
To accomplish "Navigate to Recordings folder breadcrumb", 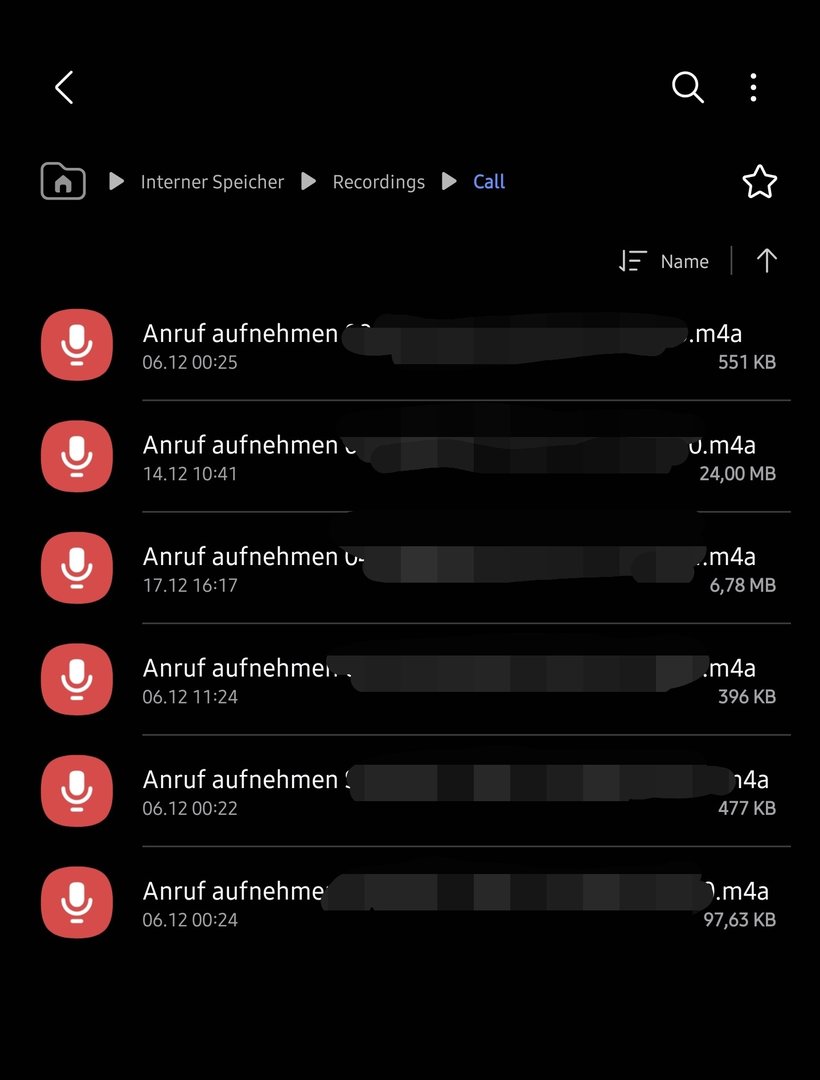I will click(378, 182).
